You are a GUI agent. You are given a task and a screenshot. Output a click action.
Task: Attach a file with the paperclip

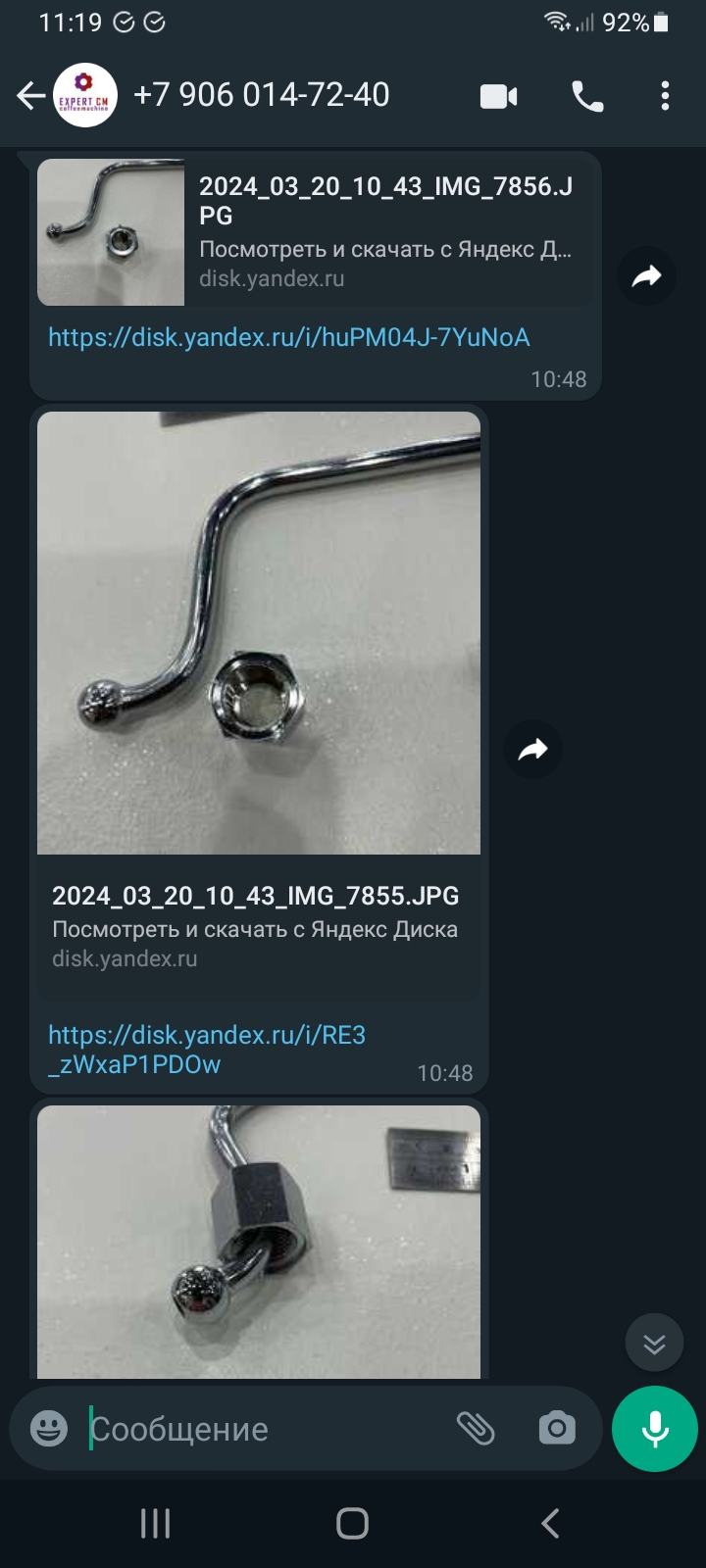coord(476,1429)
